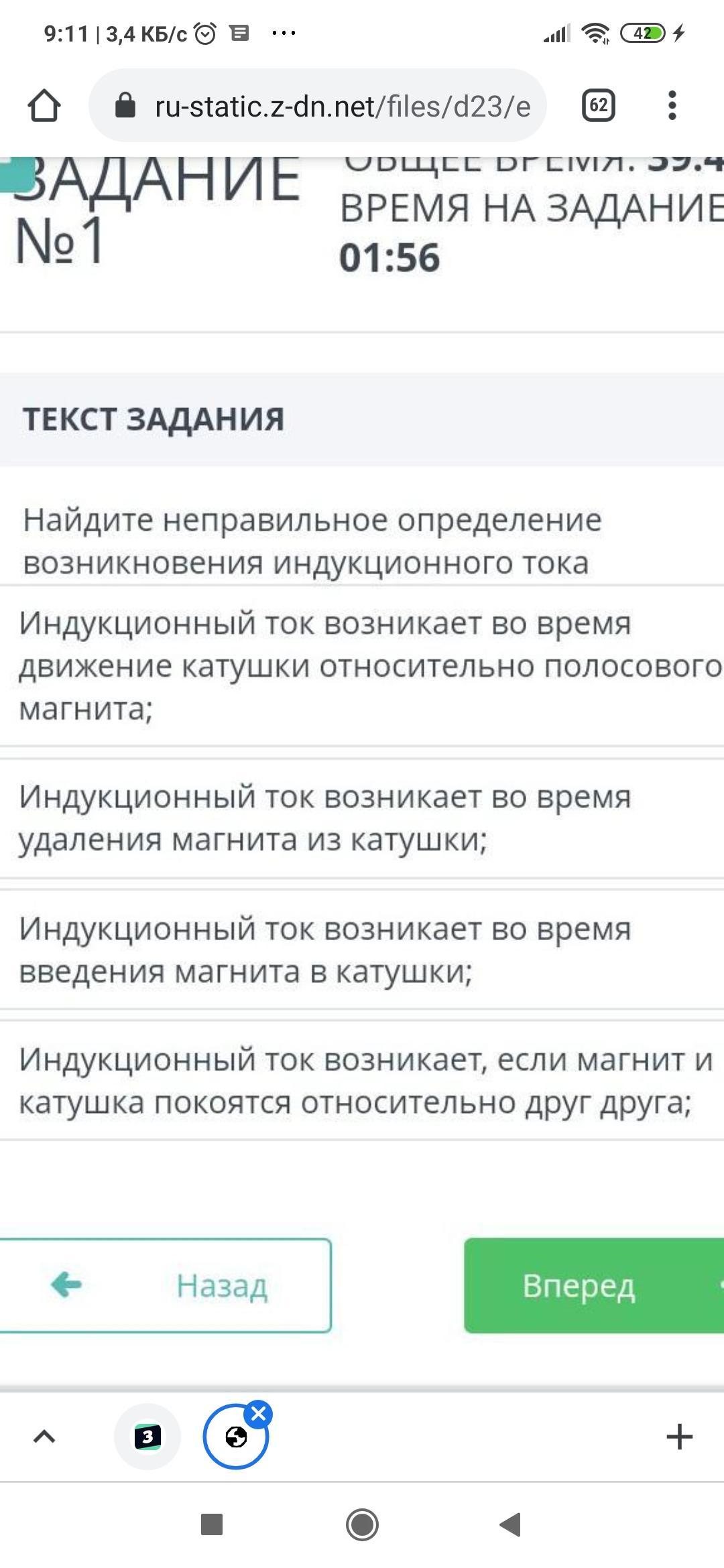Viewport: 724px width, 1568px height.
Task: Pick answer where magnet and coil are at rest
Action: 362,1081
